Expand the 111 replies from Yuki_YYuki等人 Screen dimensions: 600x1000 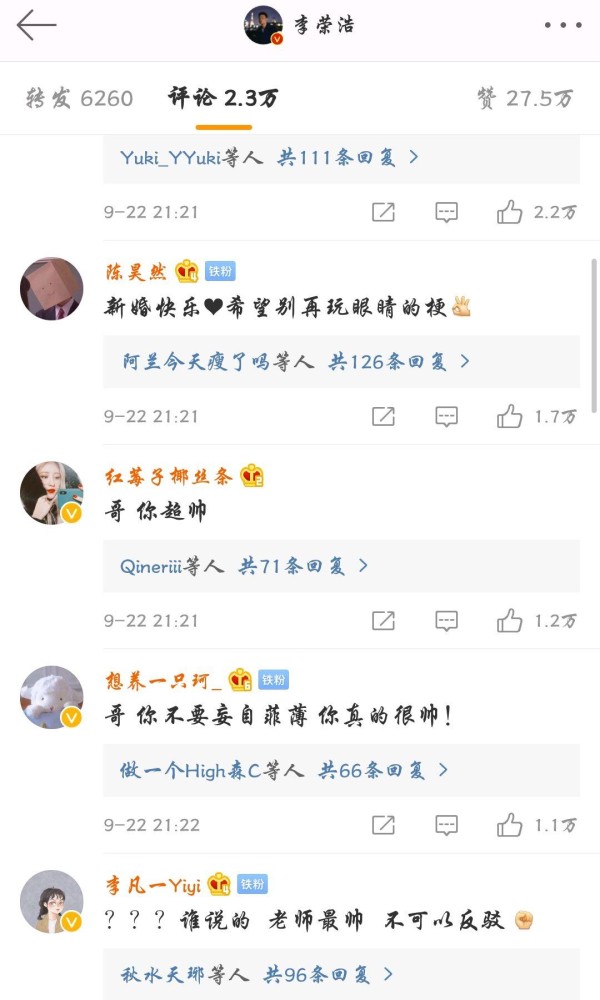click(x=341, y=158)
